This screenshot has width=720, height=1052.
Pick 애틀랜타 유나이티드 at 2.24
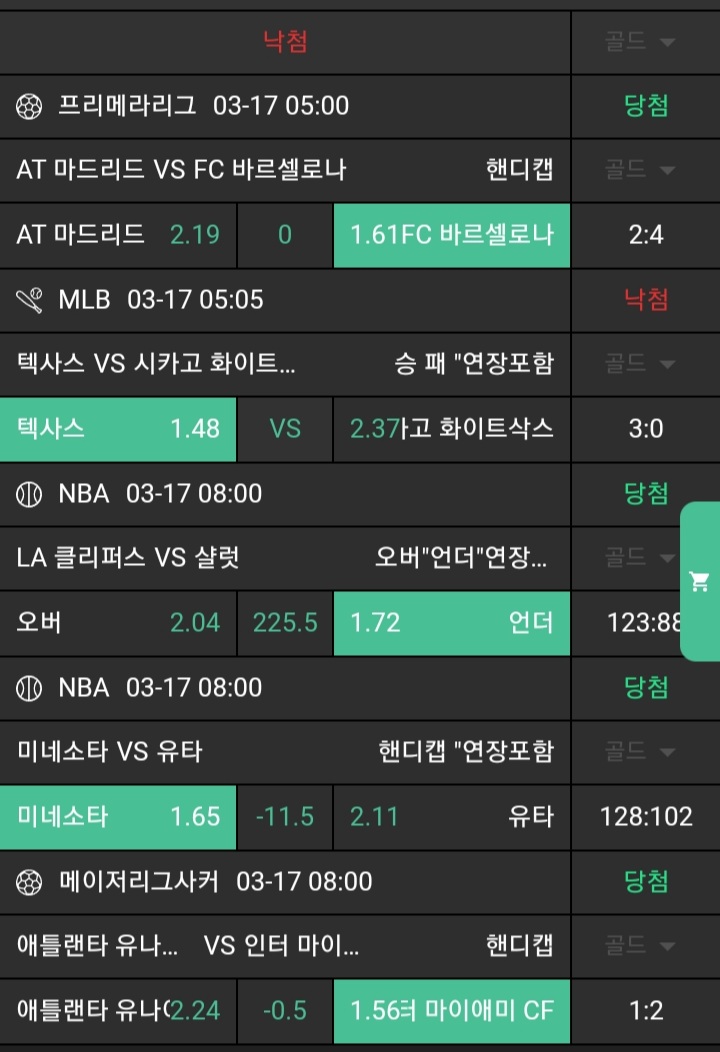click(118, 1011)
